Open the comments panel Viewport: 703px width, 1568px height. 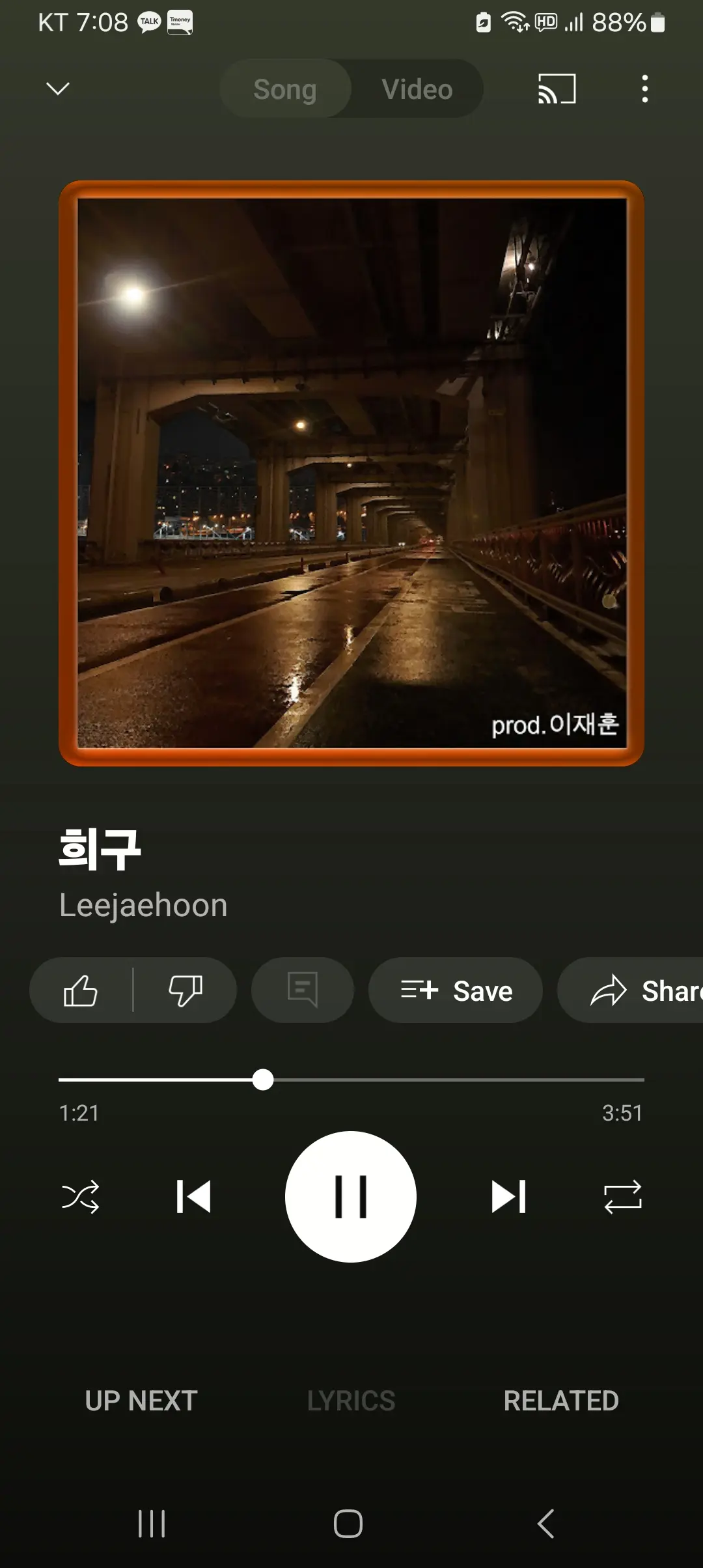pos(303,990)
